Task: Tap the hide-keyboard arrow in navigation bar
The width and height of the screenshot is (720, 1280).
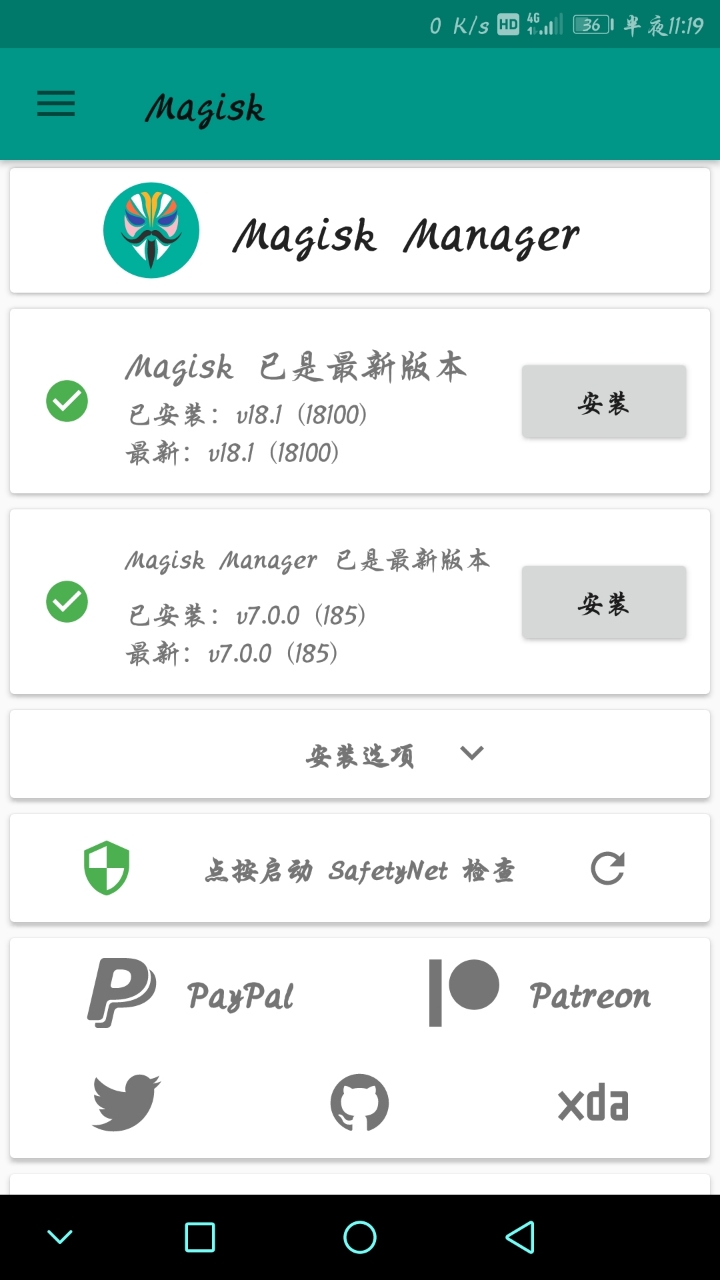Action: coord(60,1237)
